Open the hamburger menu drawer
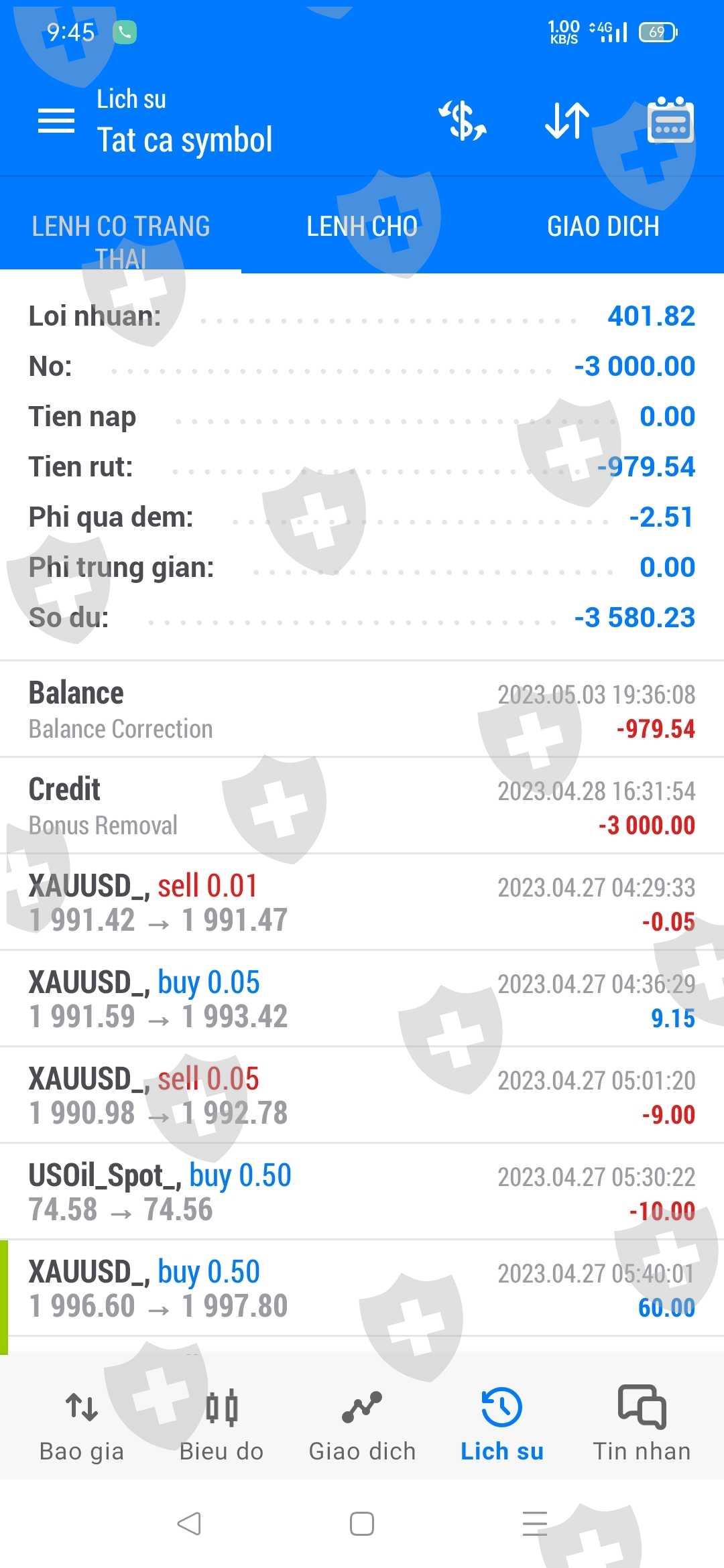 pos(56,121)
